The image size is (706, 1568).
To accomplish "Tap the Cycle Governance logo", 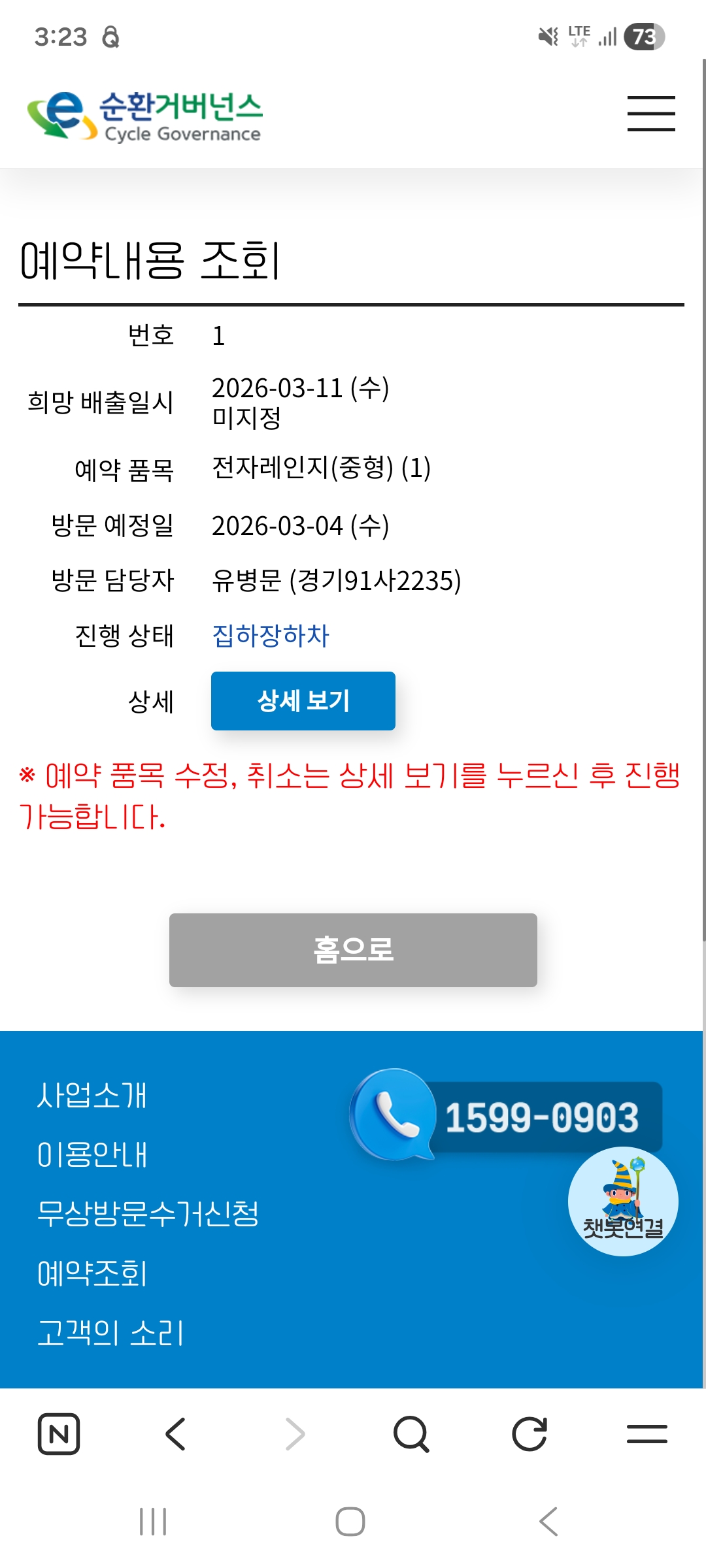I will pyautogui.click(x=145, y=116).
